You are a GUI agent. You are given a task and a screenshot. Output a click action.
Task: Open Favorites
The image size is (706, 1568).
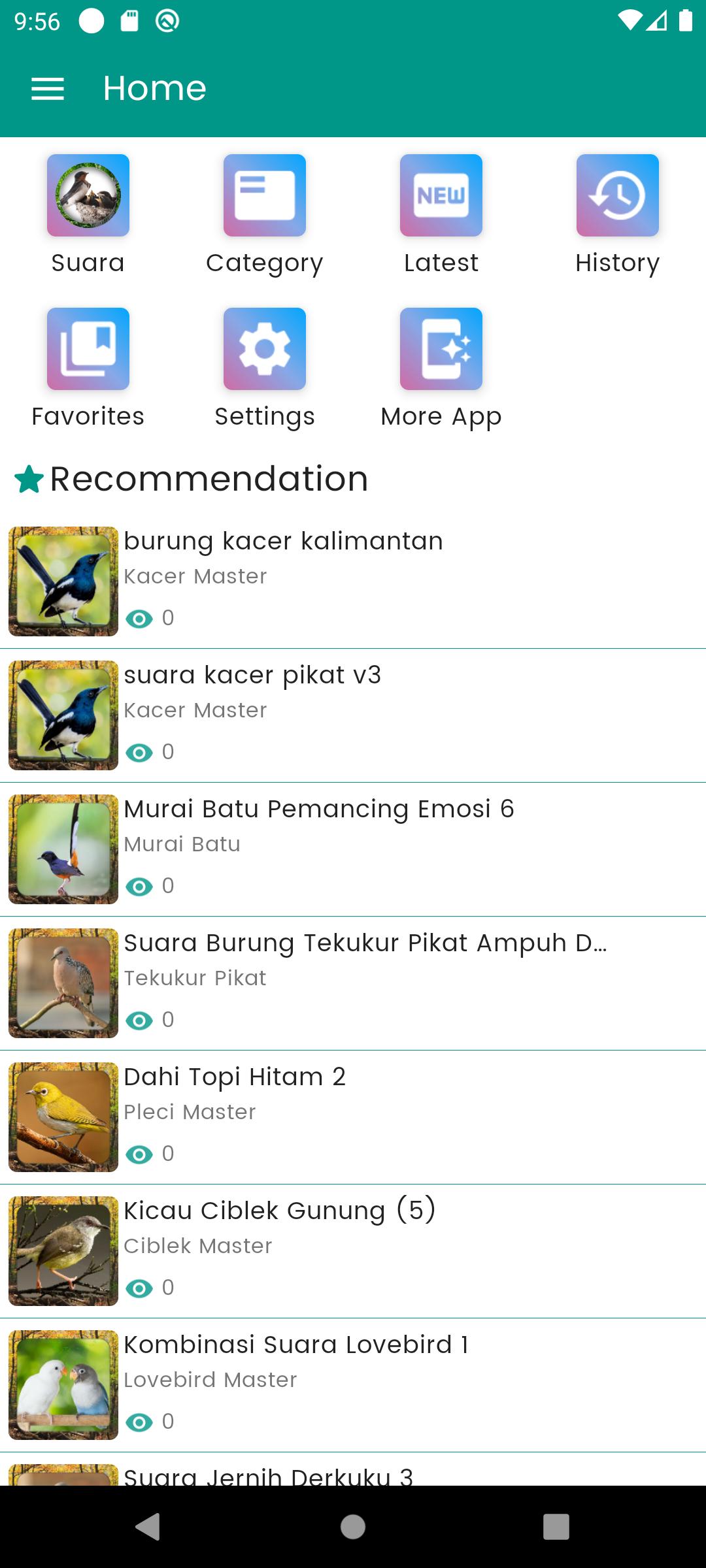coord(88,369)
